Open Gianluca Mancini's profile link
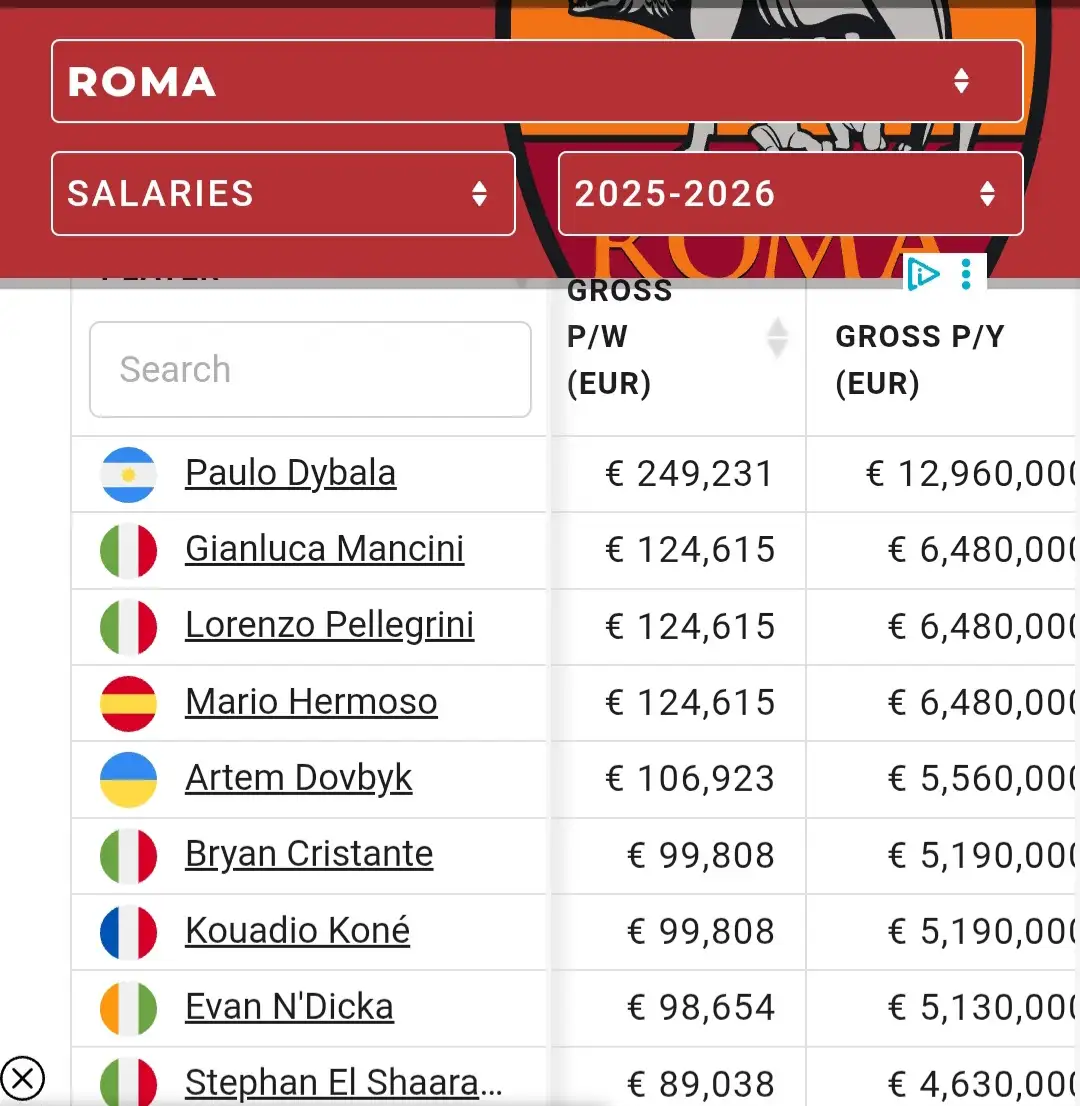Viewport: 1080px width, 1106px height. coord(324,549)
